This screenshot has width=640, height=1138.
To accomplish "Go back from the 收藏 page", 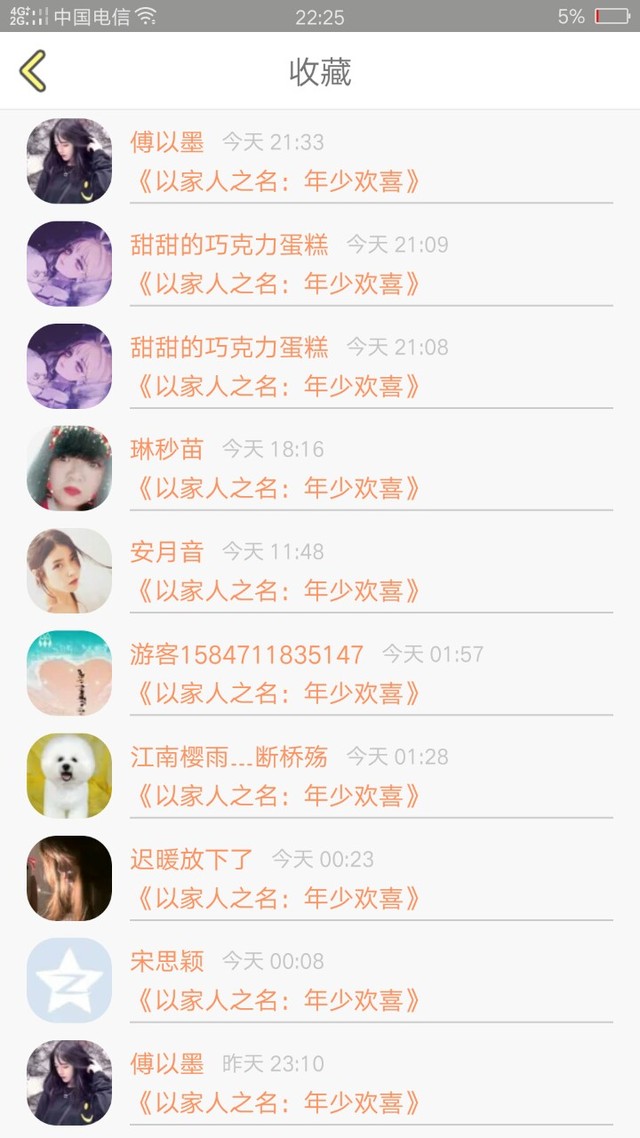I will tap(33, 72).
